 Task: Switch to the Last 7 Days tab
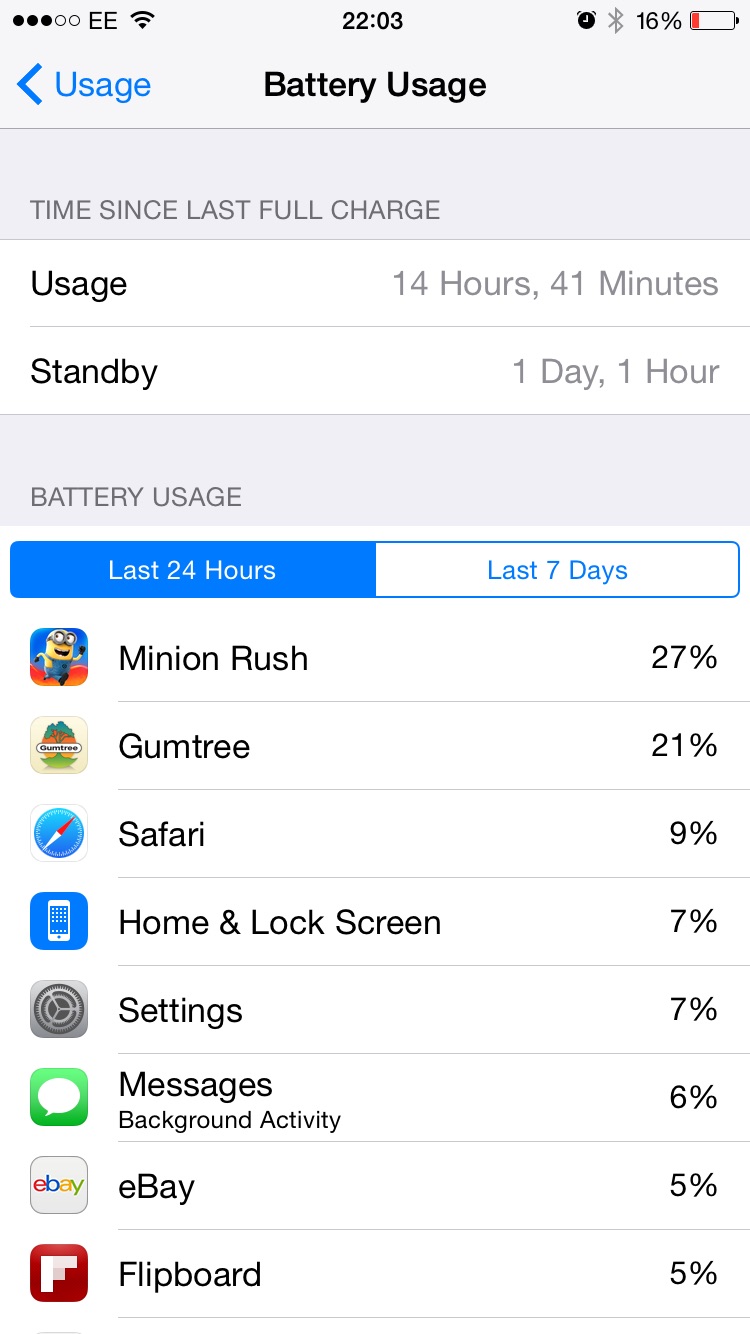(x=557, y=570)
